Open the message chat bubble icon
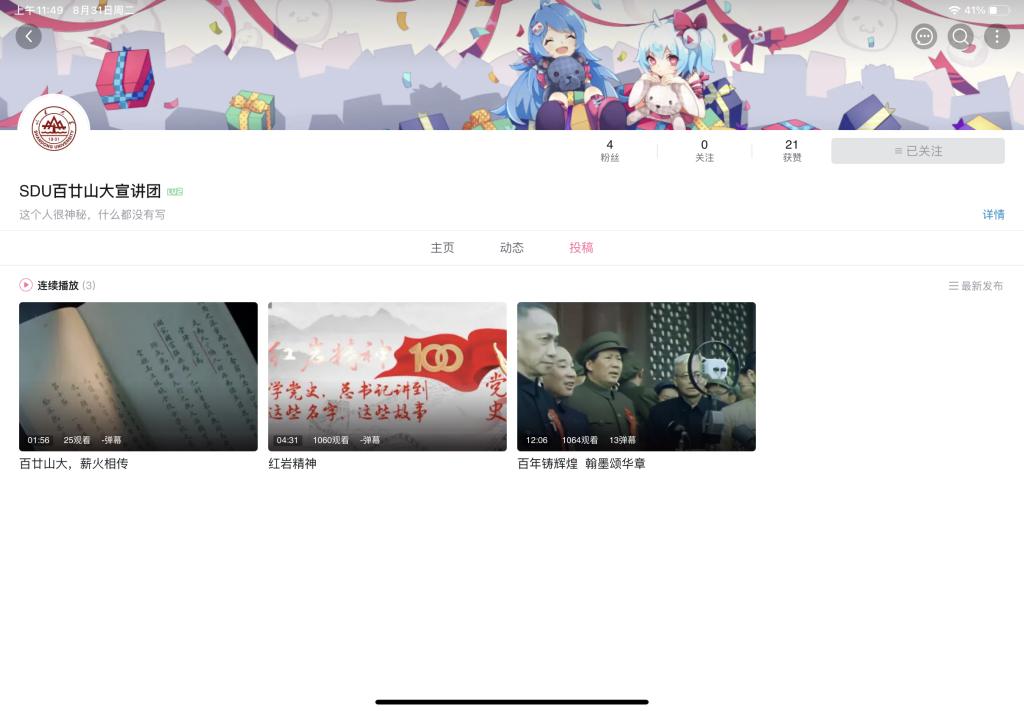This screenshot has height=711, width=1024. (x=924, y=37)
